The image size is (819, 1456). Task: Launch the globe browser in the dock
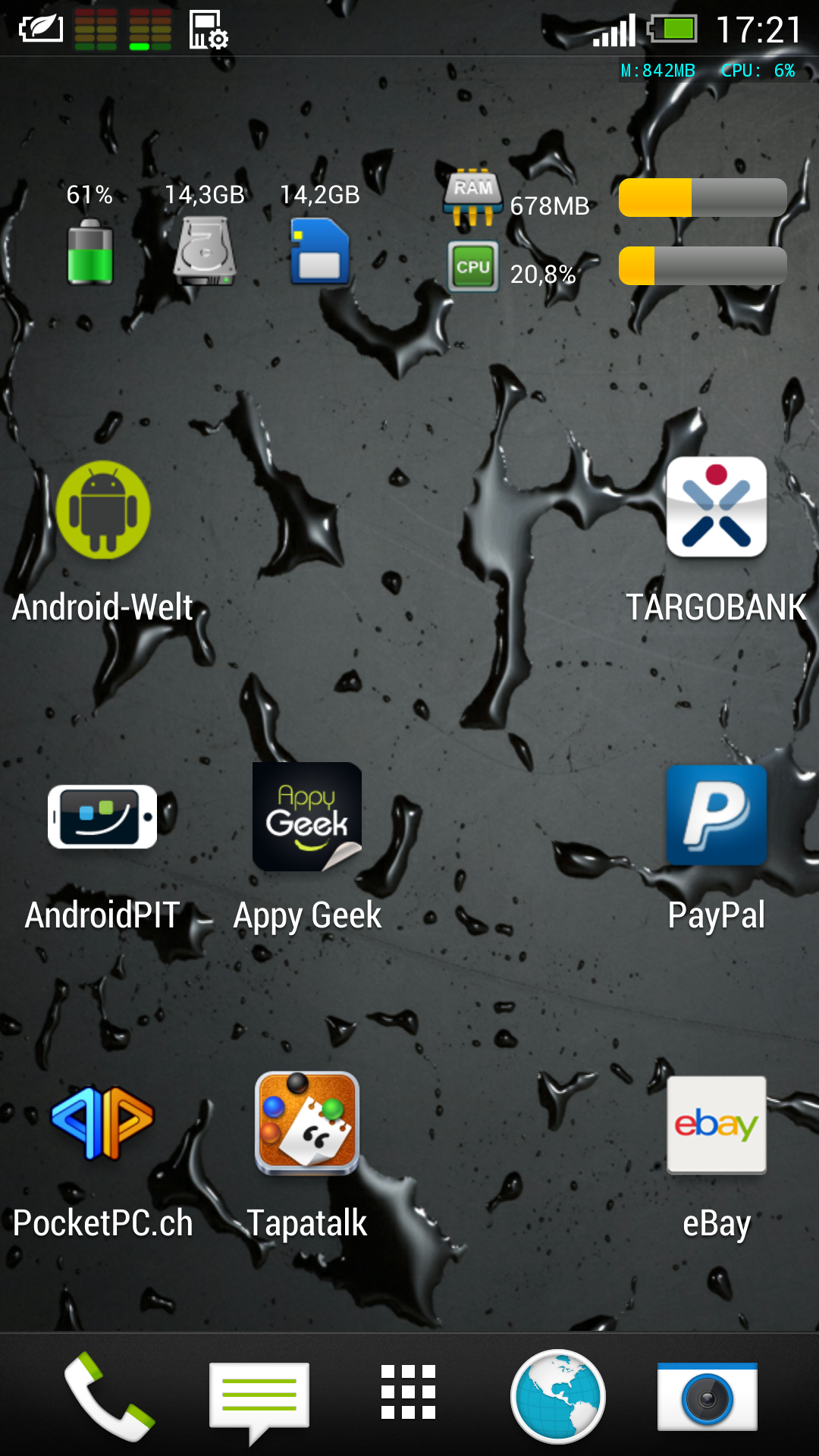coord(558,1396)
